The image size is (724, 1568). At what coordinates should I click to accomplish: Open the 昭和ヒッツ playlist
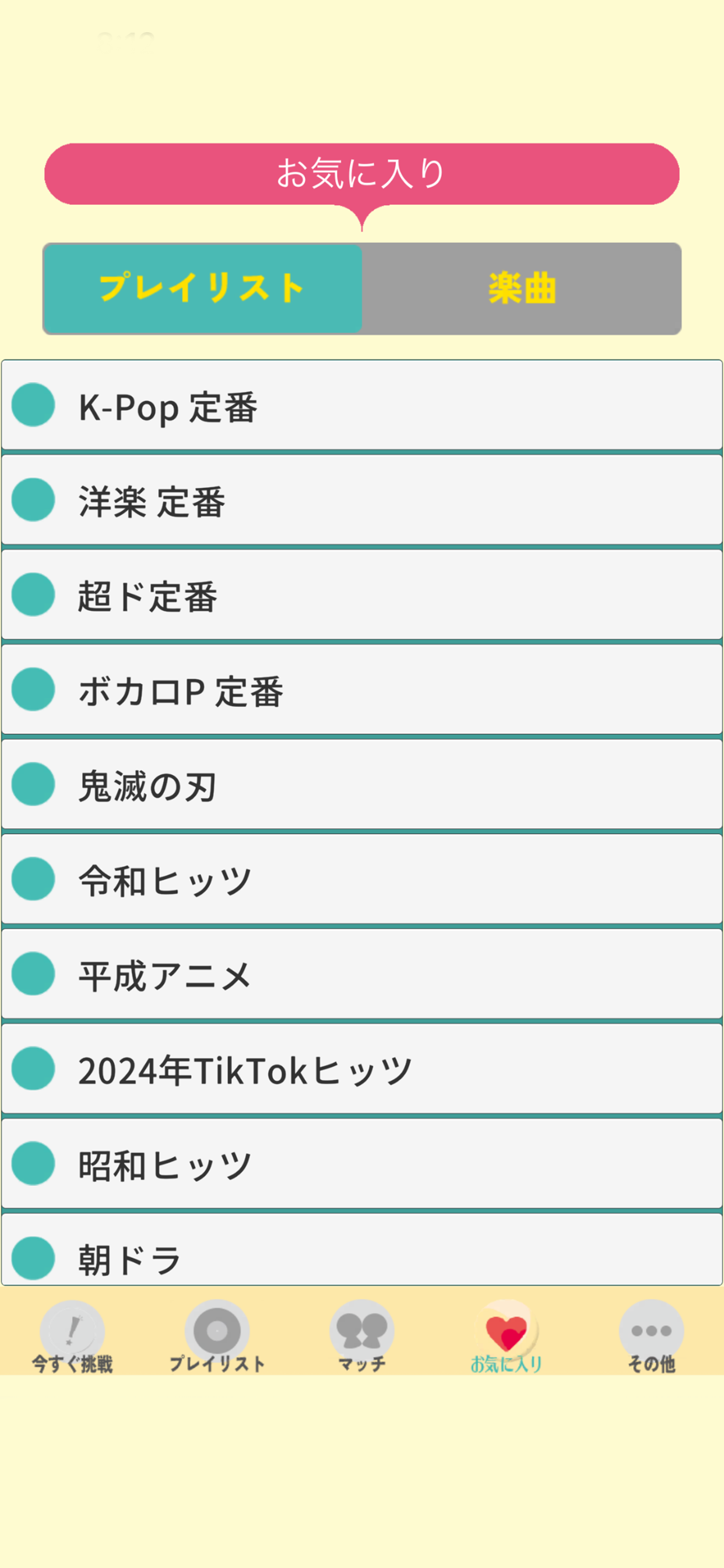click(361, 1165)
